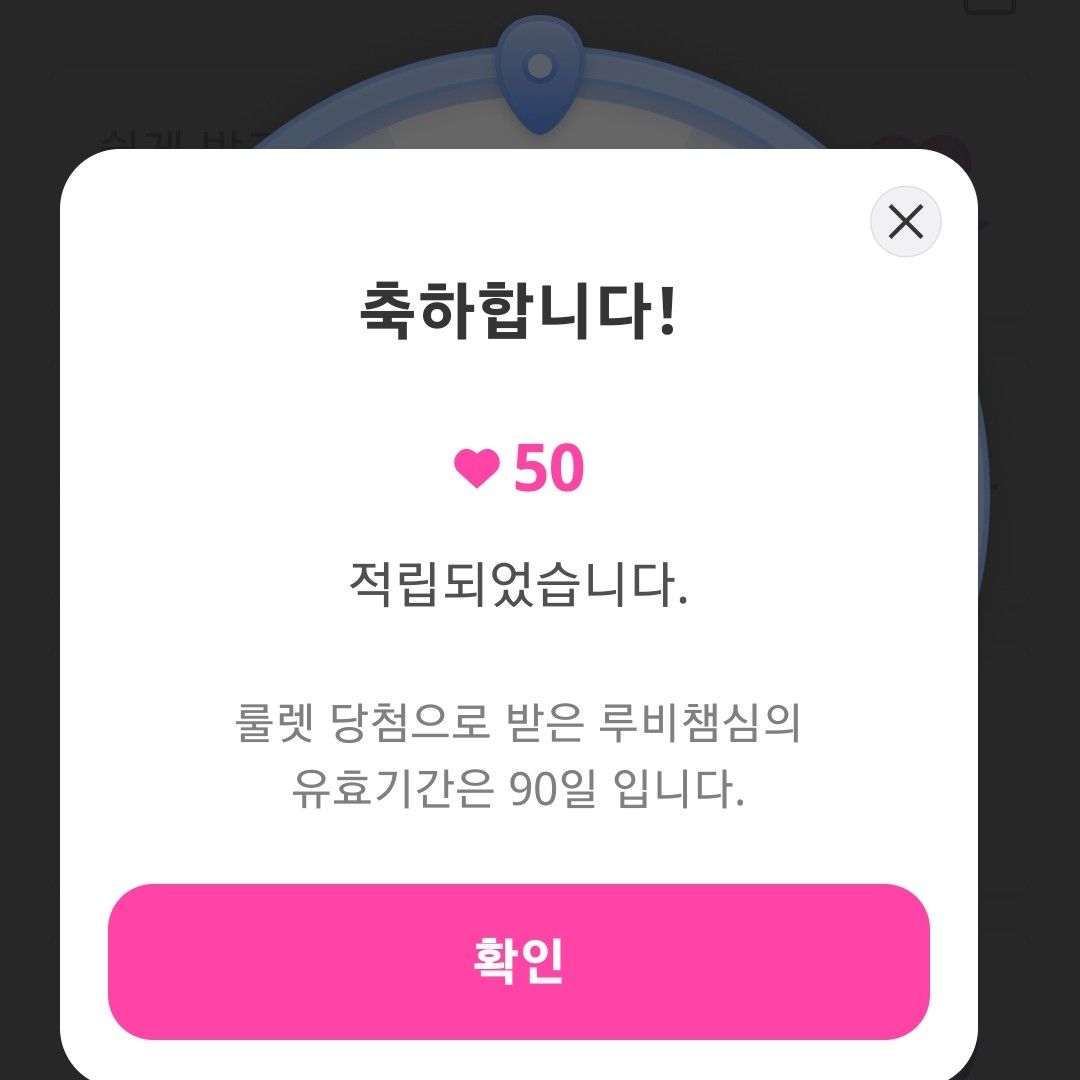The height and width of the screenshot is (1080, 1080).
Task: Close the congratulations dialog with the X
Action: (905, 222)
